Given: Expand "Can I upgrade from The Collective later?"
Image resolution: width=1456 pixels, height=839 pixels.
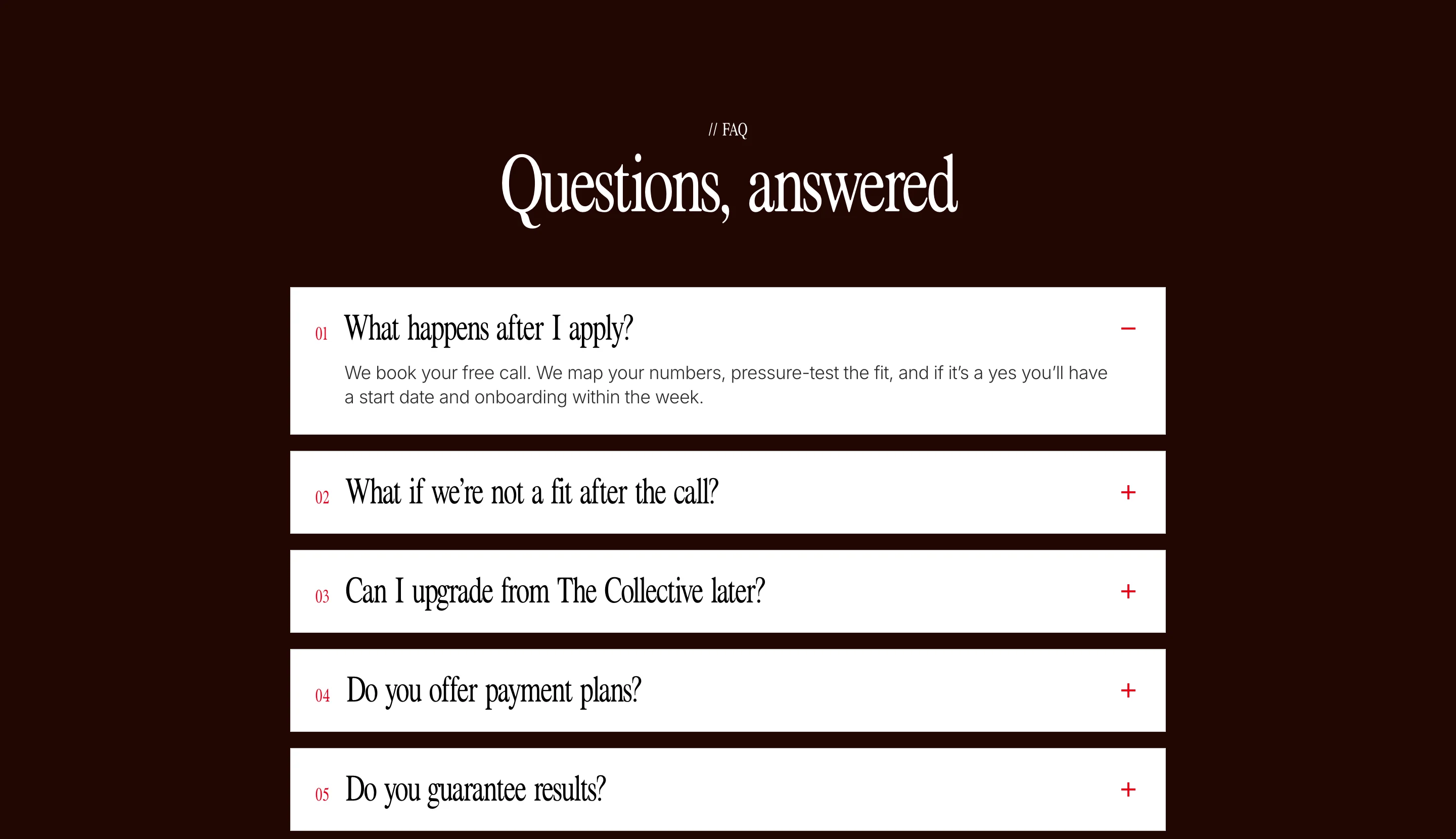Looking at the screenshot, I should click(x=727, y=591).
